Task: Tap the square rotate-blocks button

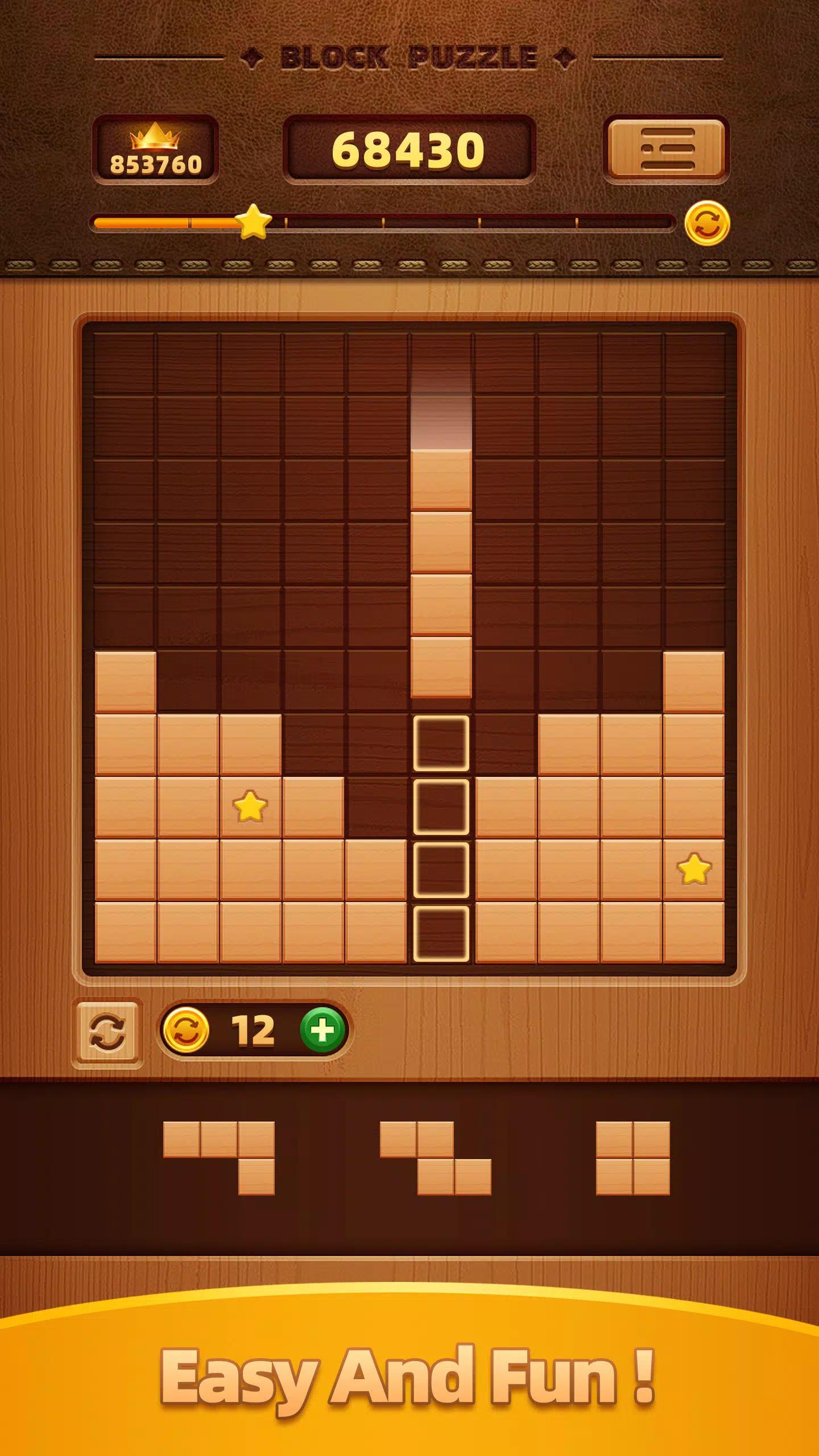Action: tap(107, 1032)
